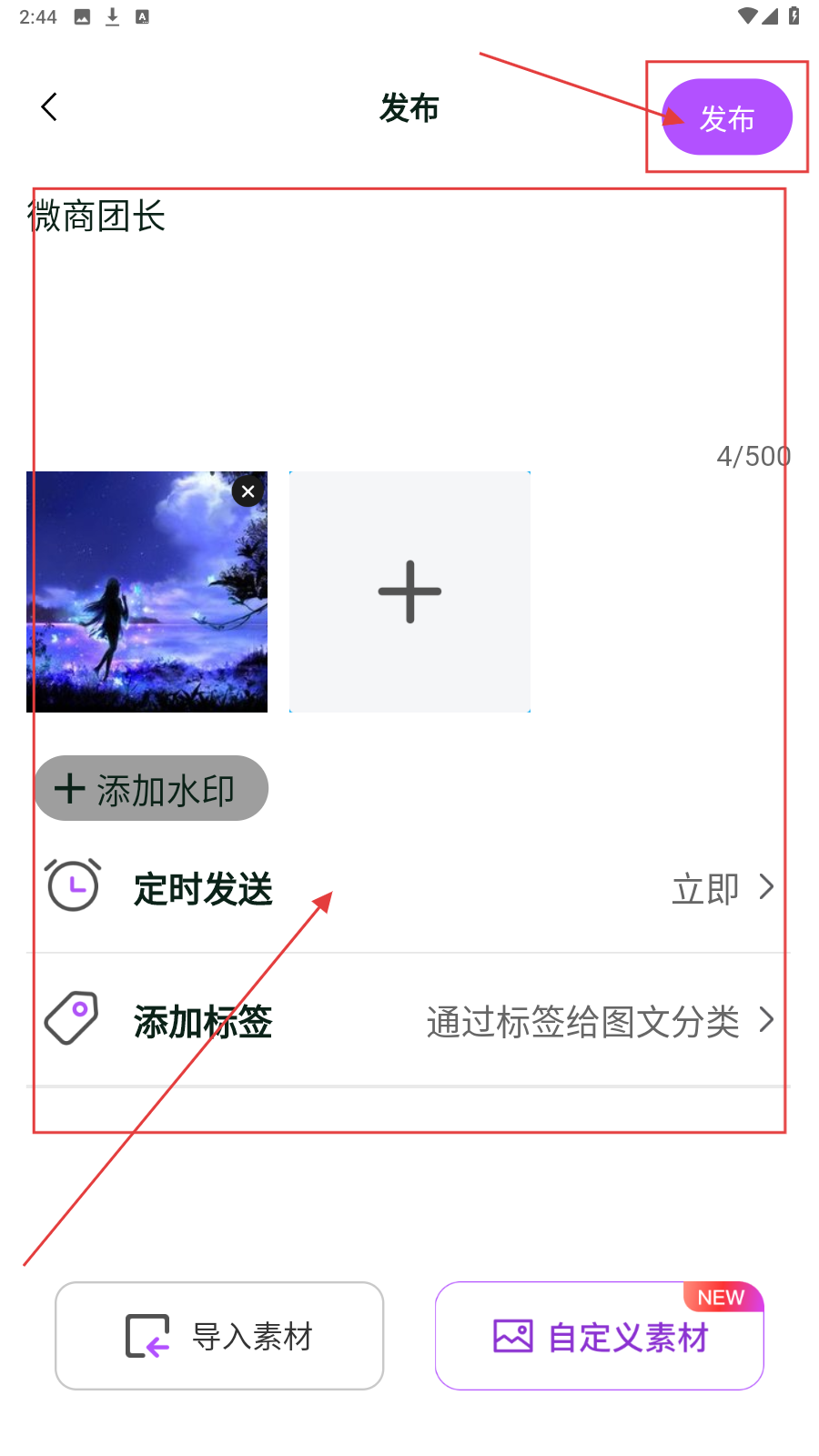Tap 添加水印 to add a watermark
Image resolution: width=819 pixels, height=1456 pixels.
151,789
